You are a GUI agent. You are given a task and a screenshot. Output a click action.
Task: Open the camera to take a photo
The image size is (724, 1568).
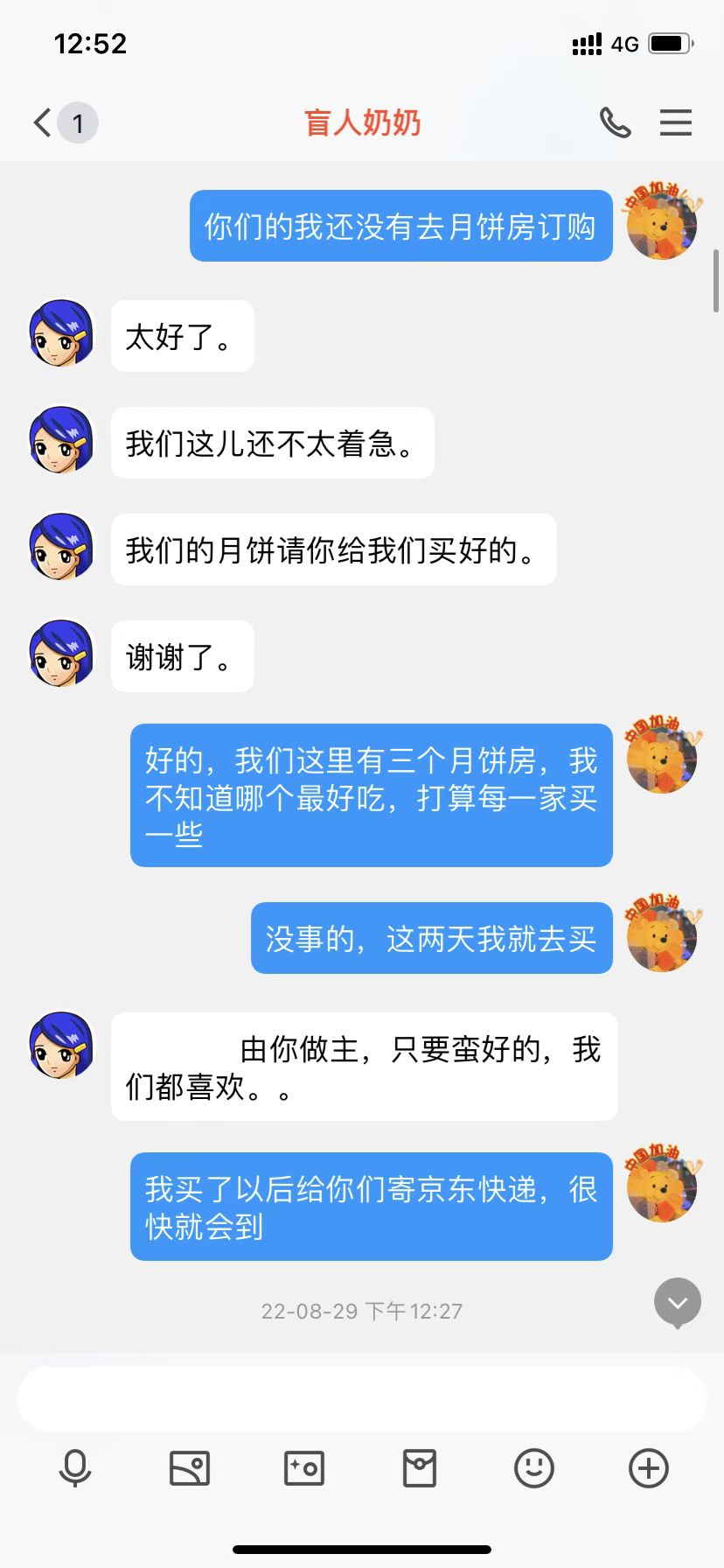(x=304, y=1467)
